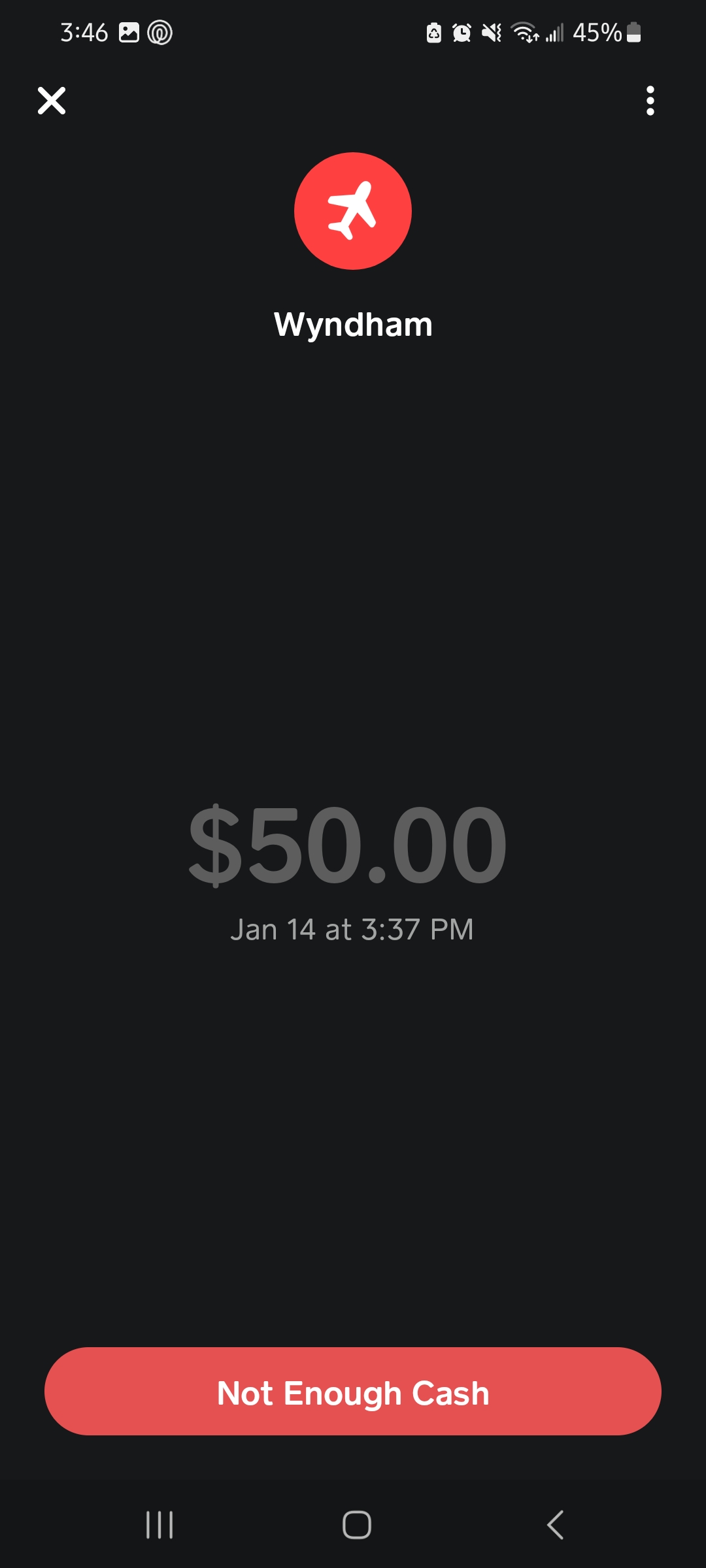The height and width of the screenshot is (1568, 706).
Task: Select the Wyndham merchant name
Action: (x=353, y=325)
